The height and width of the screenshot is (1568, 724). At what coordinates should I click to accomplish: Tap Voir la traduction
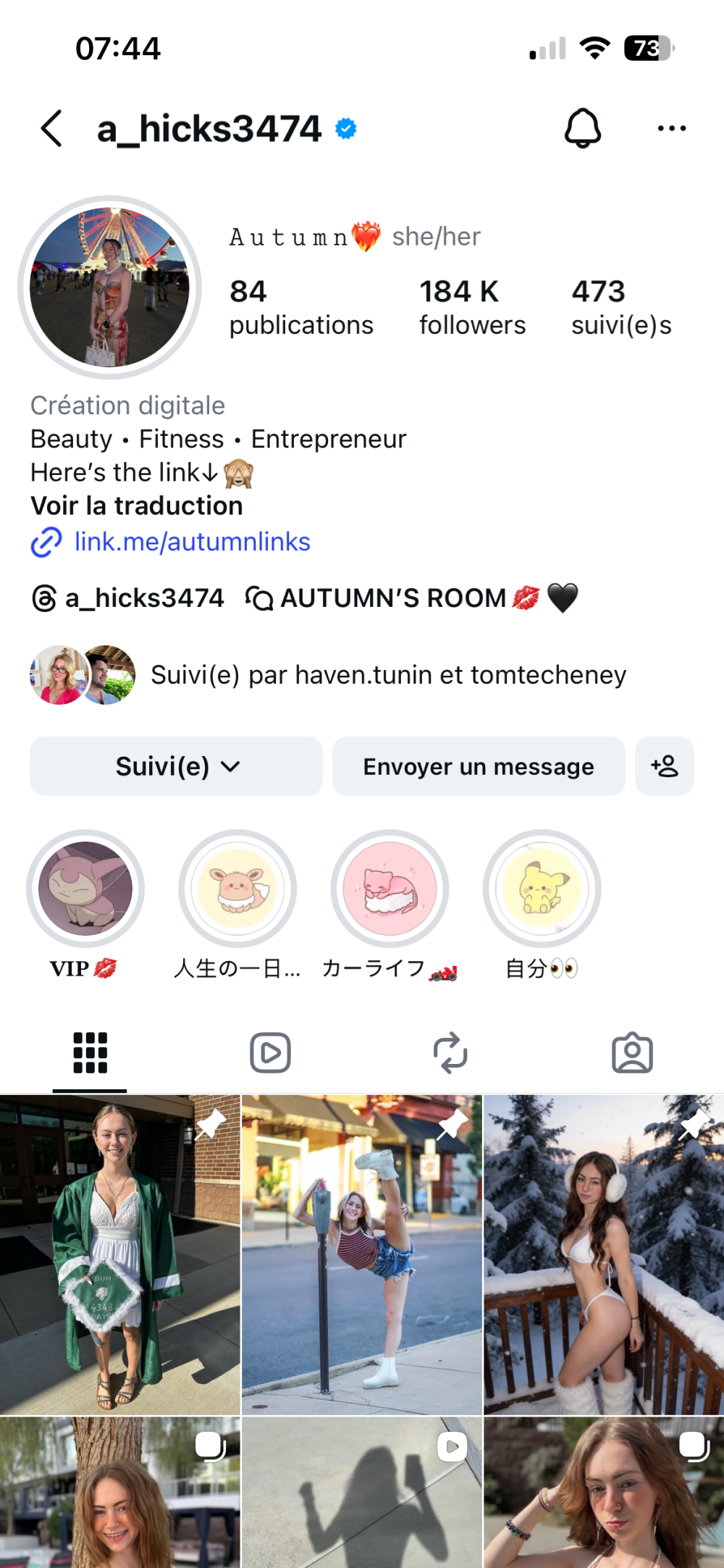137,506
